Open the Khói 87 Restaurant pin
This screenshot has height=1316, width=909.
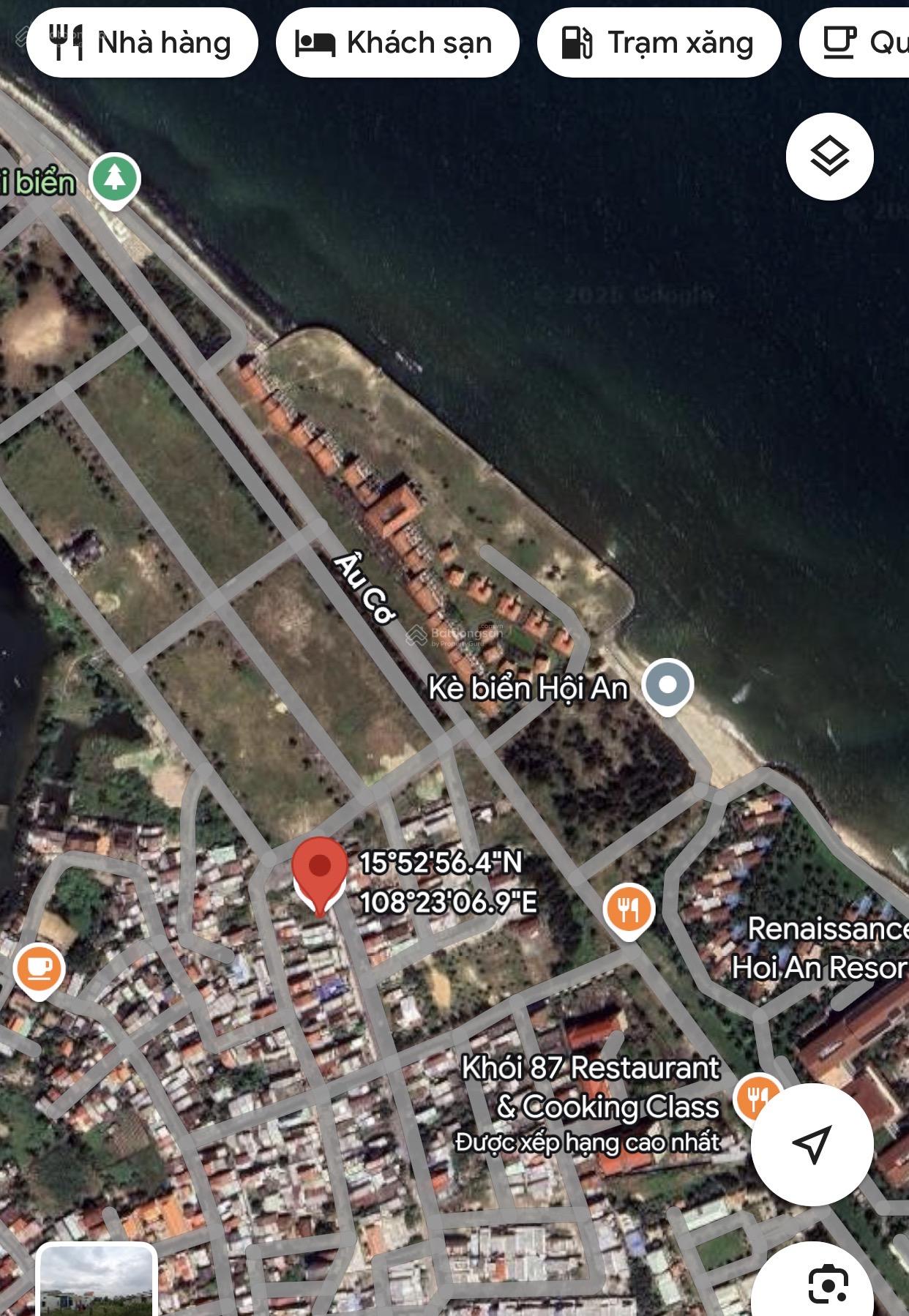[x=759, y=1096]
